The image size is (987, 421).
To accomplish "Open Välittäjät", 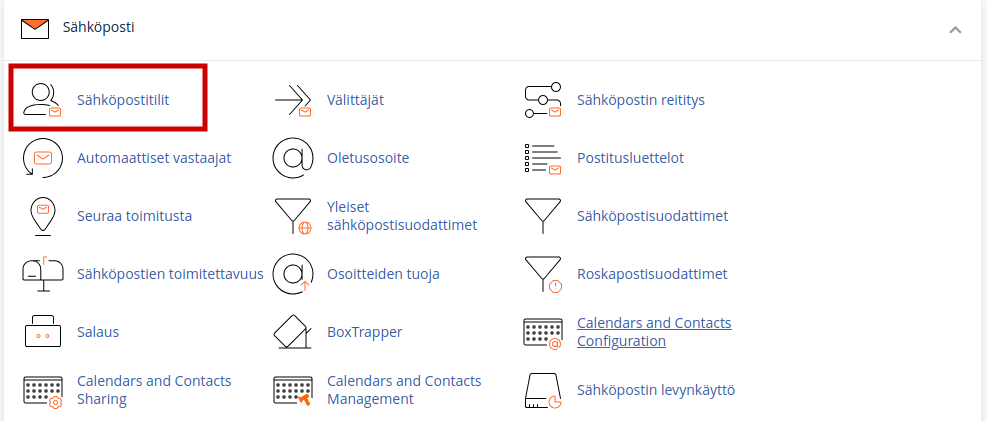I will coord(355,100).
